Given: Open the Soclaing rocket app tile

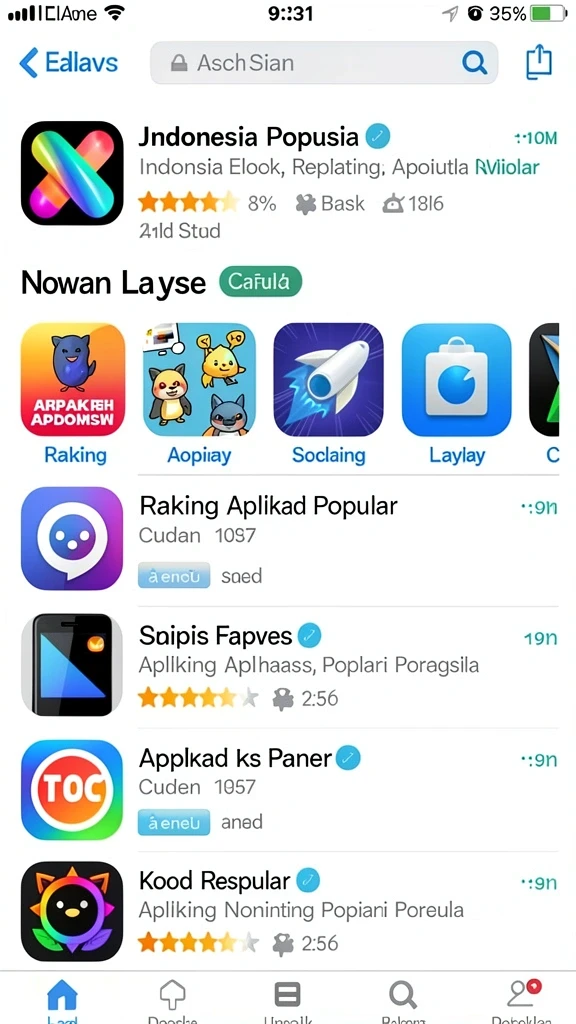Looking at the screenshot, I should click(x=328, y=394).
